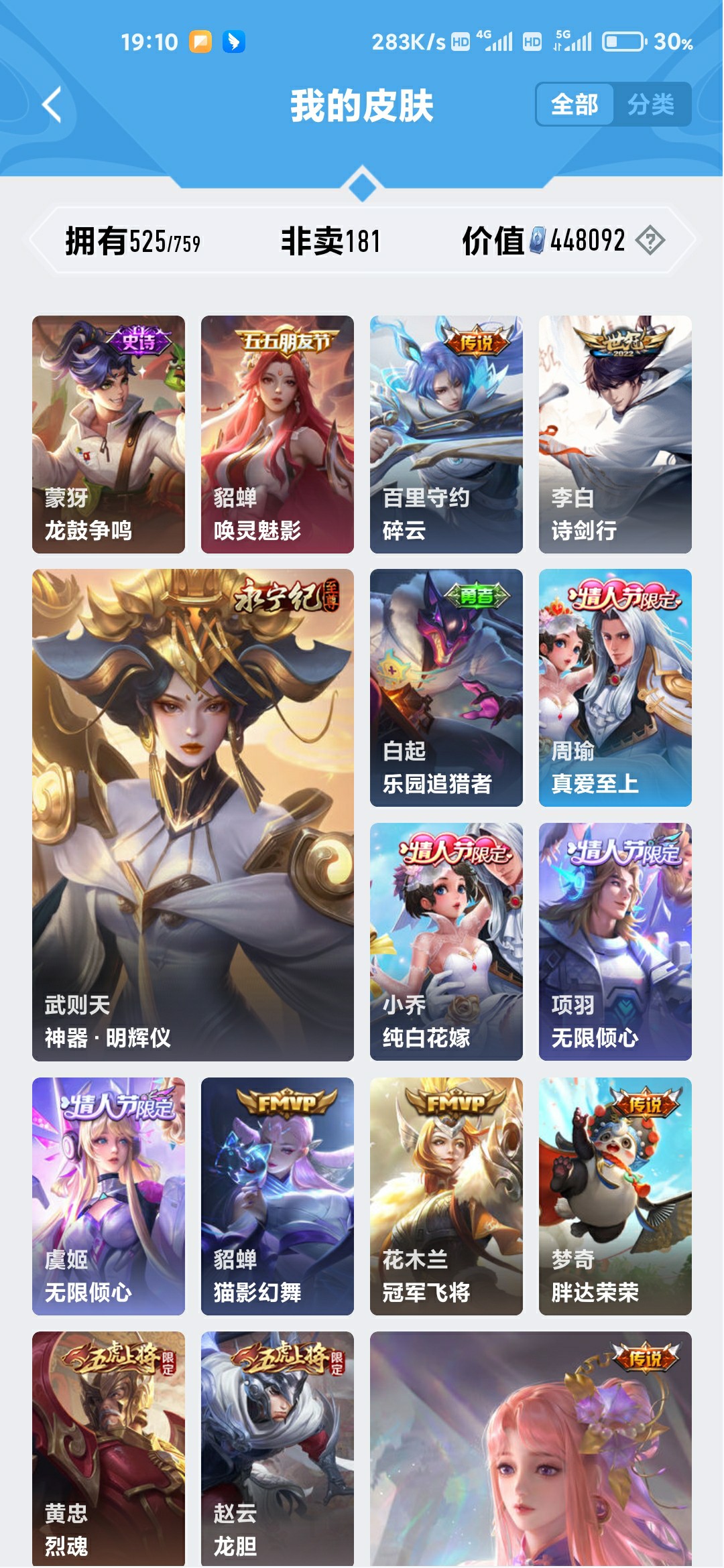
Task: Open 虞姬 无限倾心 skin card
Action: pyautogui.click(x=109, y=1196)
